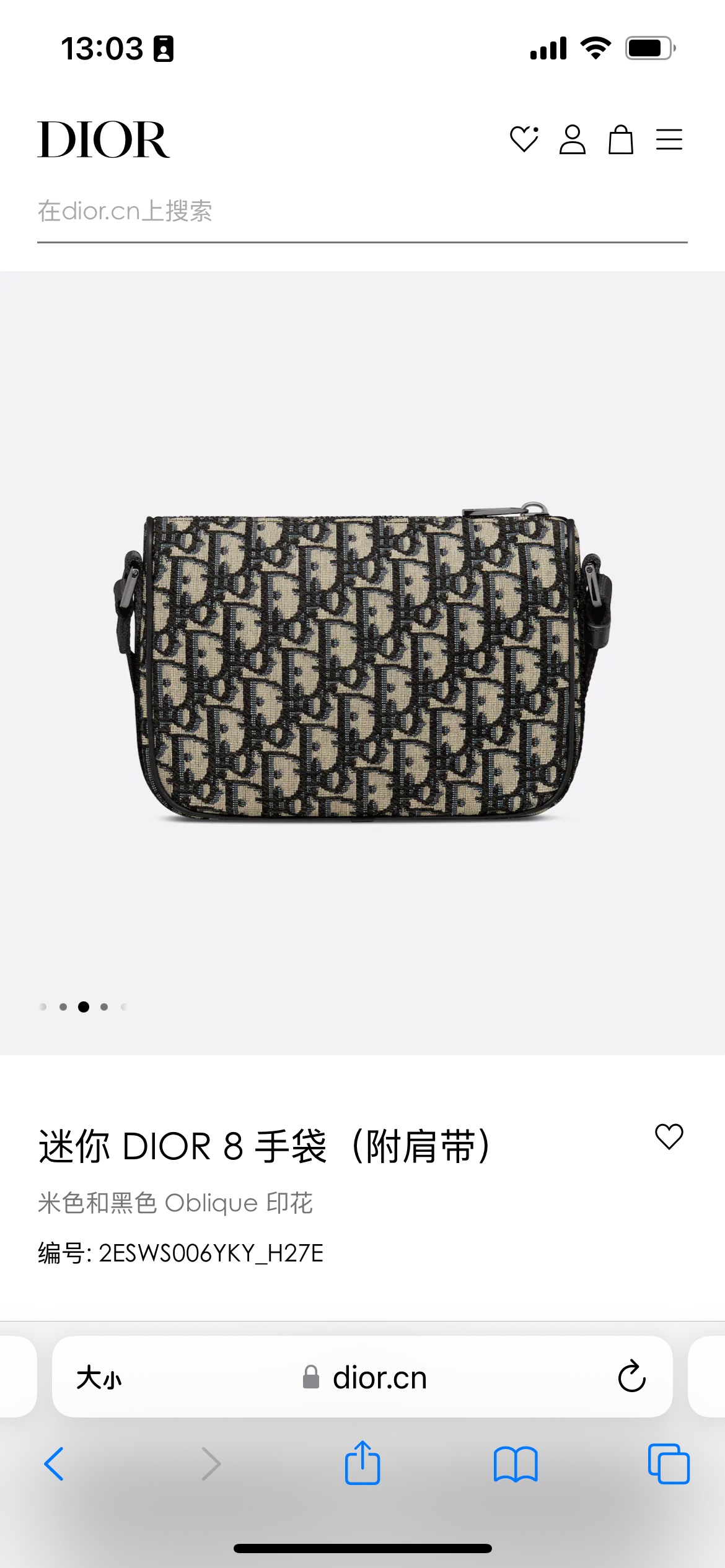725x1568 pixels.
Task: Open Safari bookmarks
Action: 515,1464
